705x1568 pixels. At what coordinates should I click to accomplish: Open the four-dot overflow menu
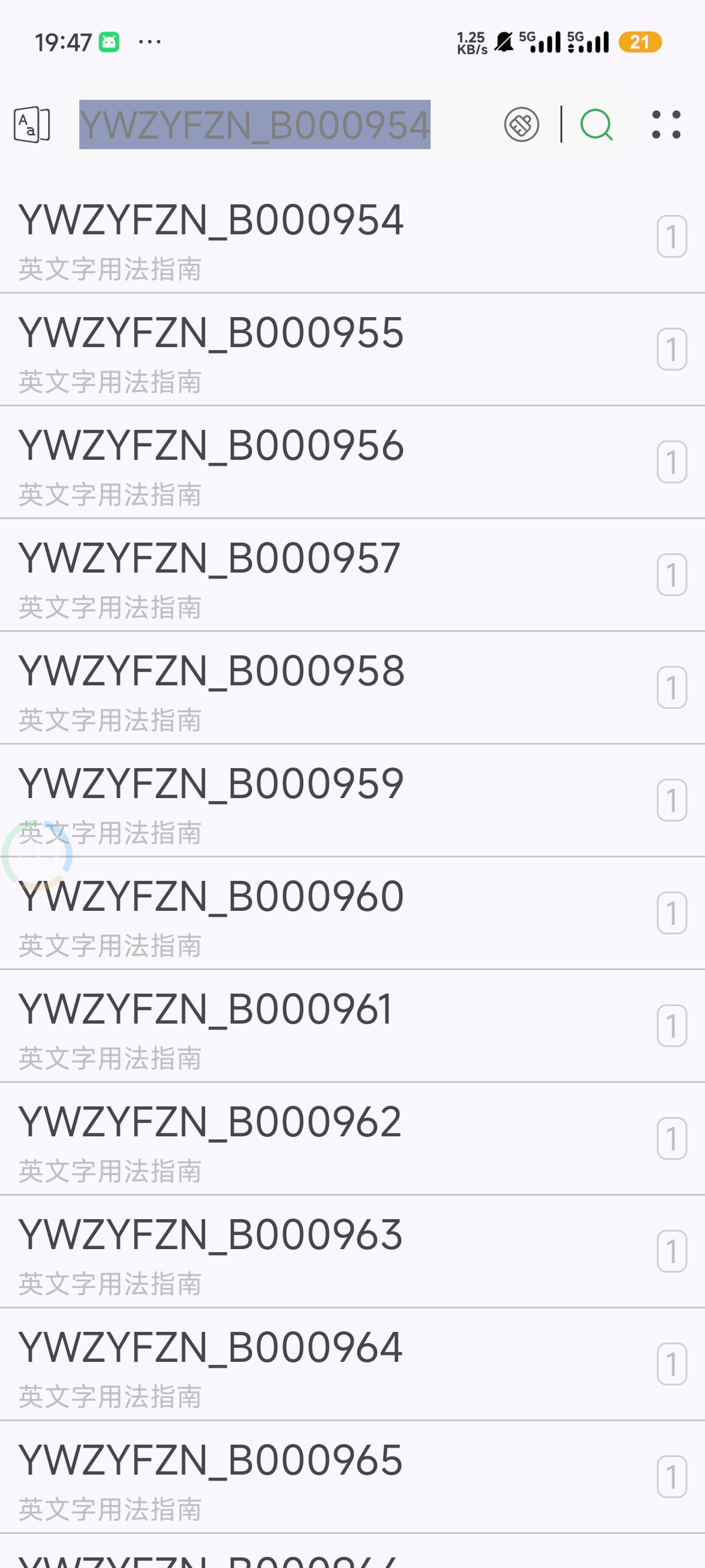pyautogui.click(x=666, y=125)
